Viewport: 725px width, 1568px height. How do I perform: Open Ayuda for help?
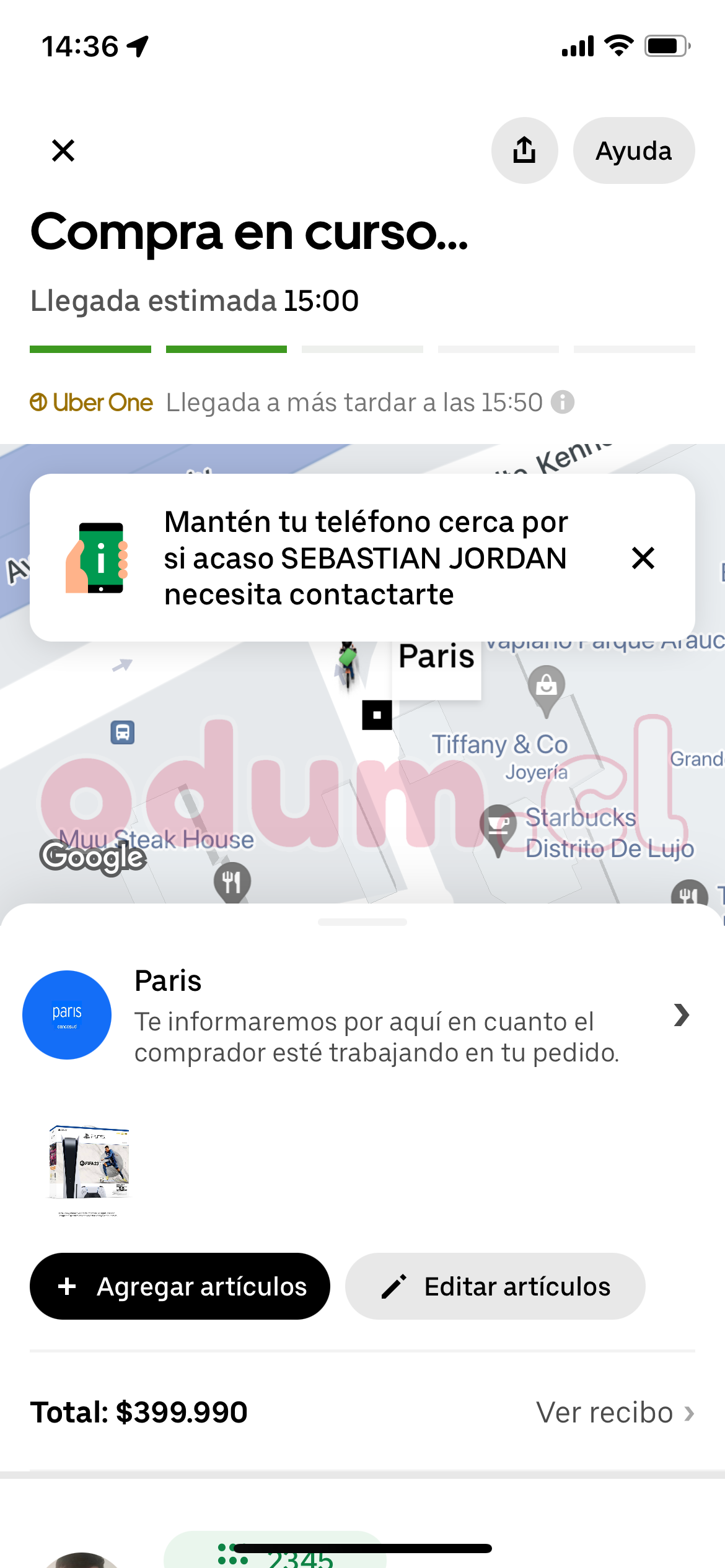click(633, 150)
